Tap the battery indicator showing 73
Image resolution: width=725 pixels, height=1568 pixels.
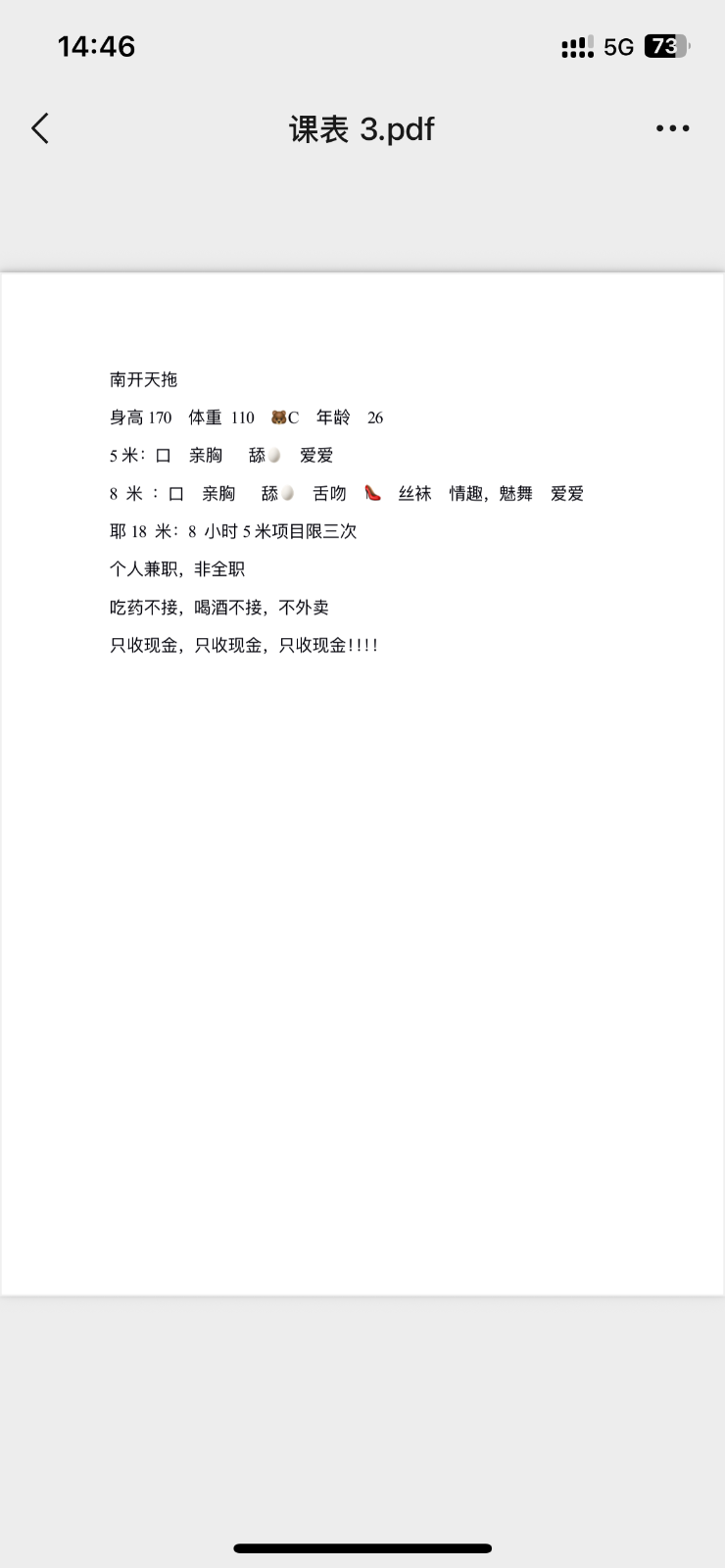(665, 46)
